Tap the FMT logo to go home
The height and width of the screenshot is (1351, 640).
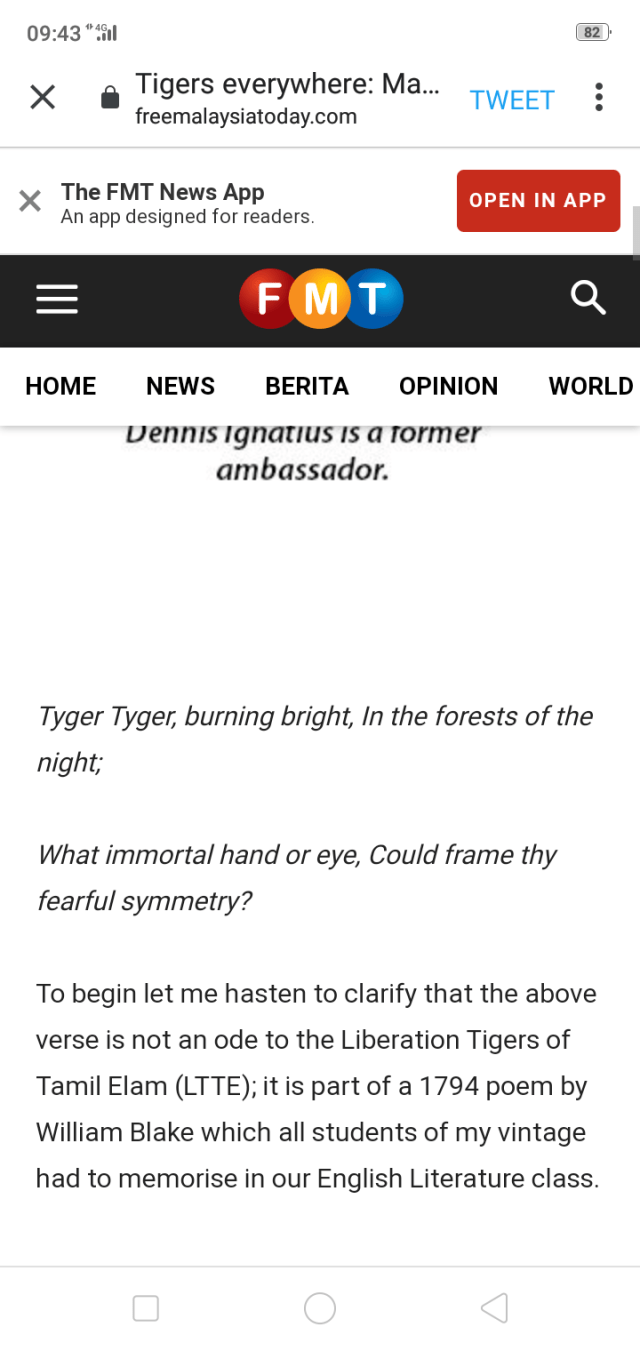(x=321, y=298)
